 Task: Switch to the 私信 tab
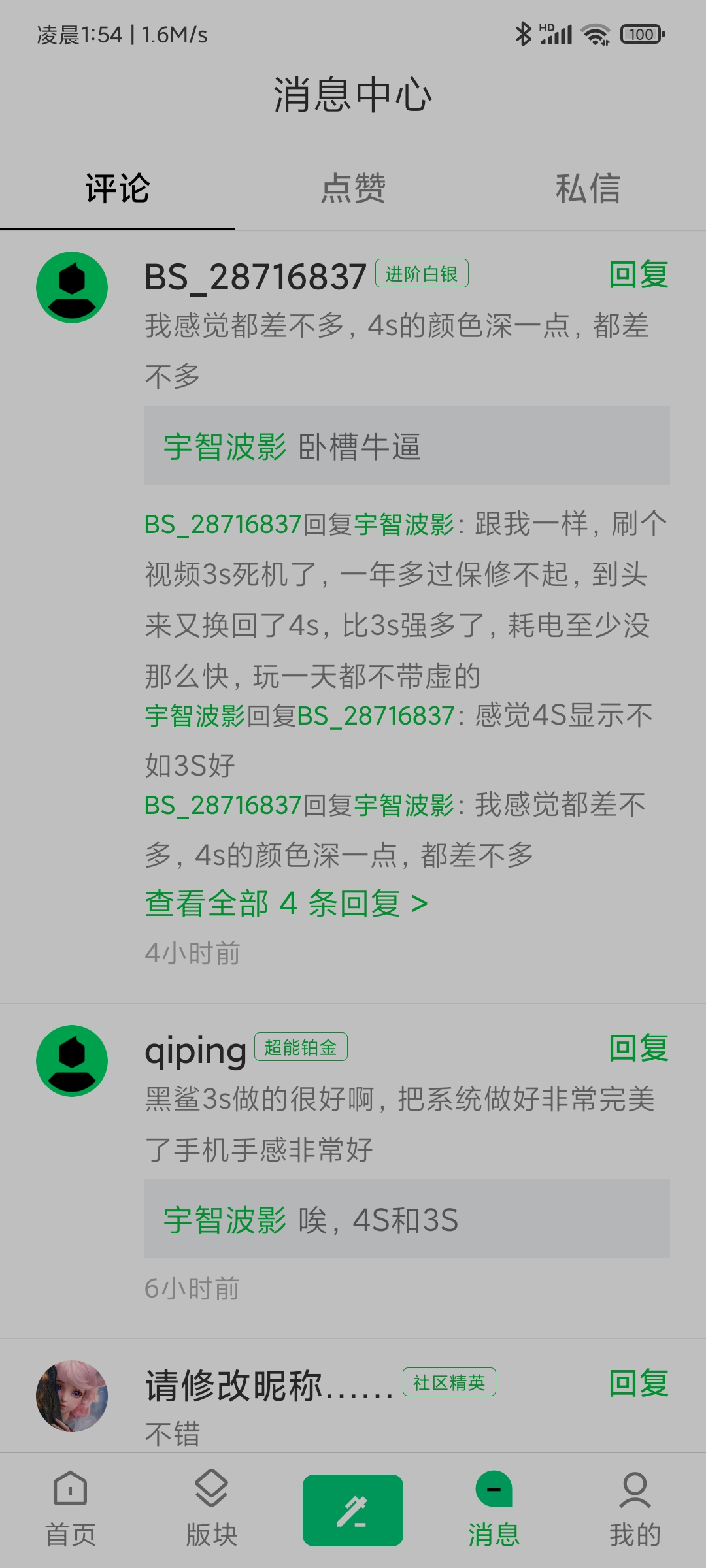coord(588,188)
